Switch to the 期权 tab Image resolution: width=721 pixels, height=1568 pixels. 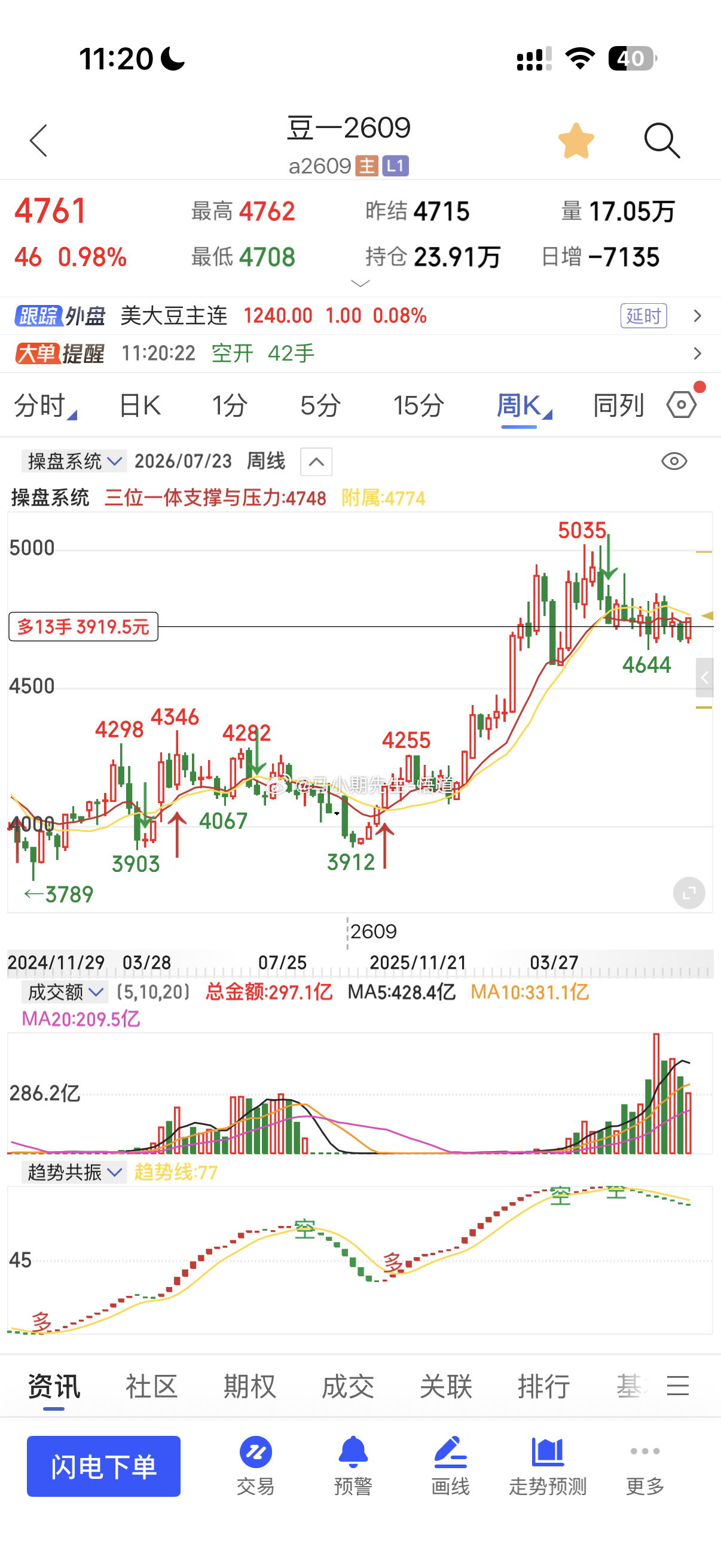249,1386
